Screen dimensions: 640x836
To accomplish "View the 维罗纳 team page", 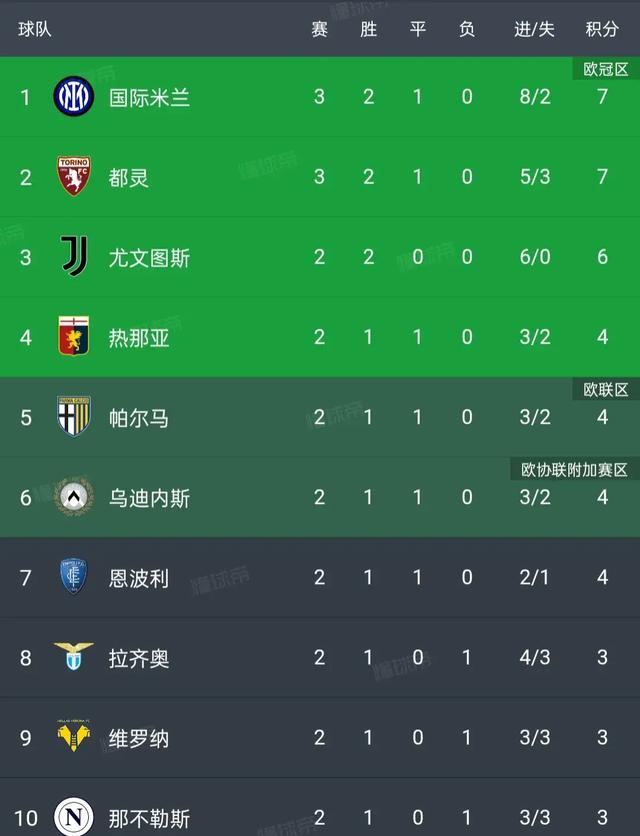I will [139, 738].
